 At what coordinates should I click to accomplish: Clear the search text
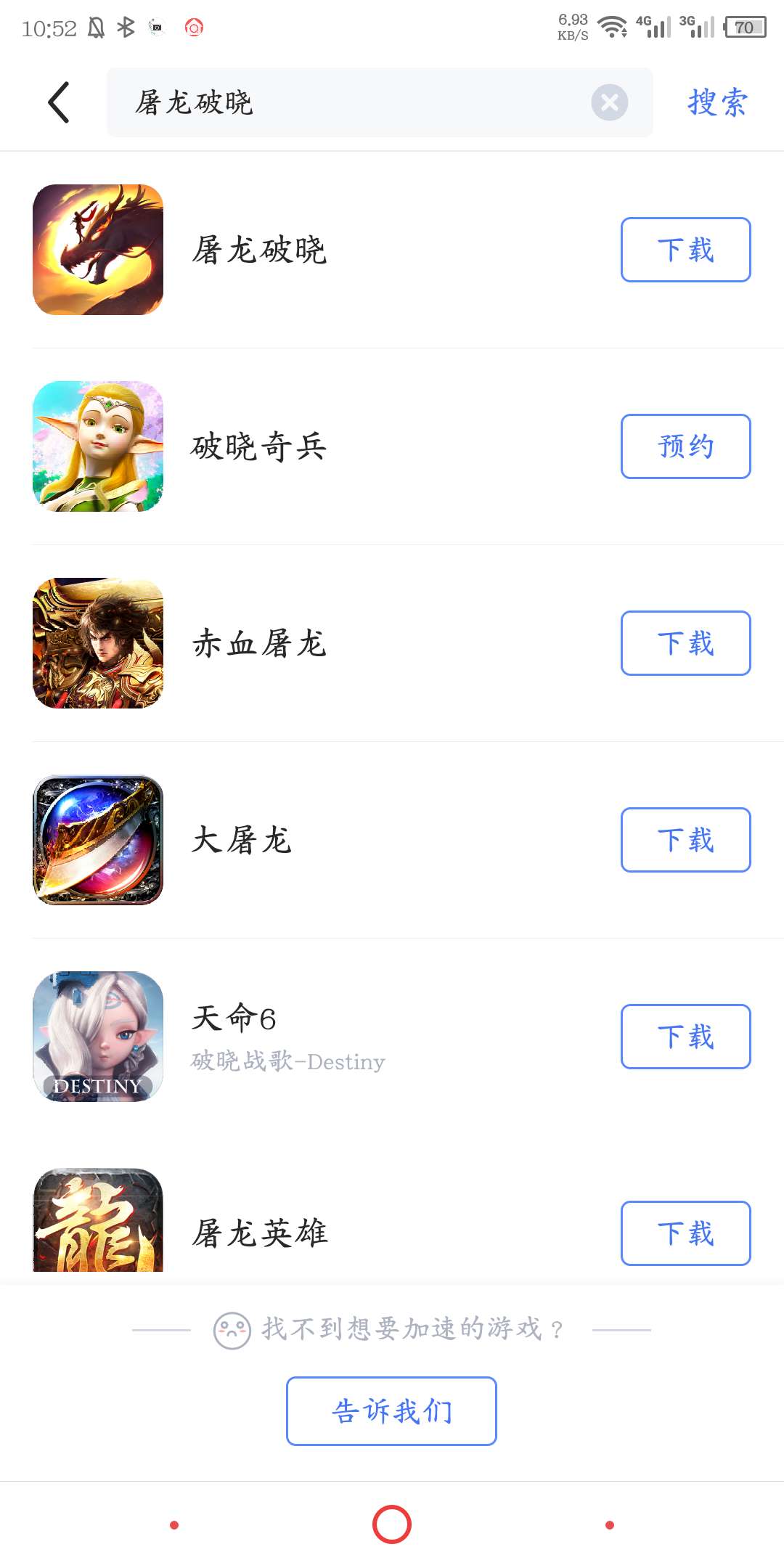[609, 102]
